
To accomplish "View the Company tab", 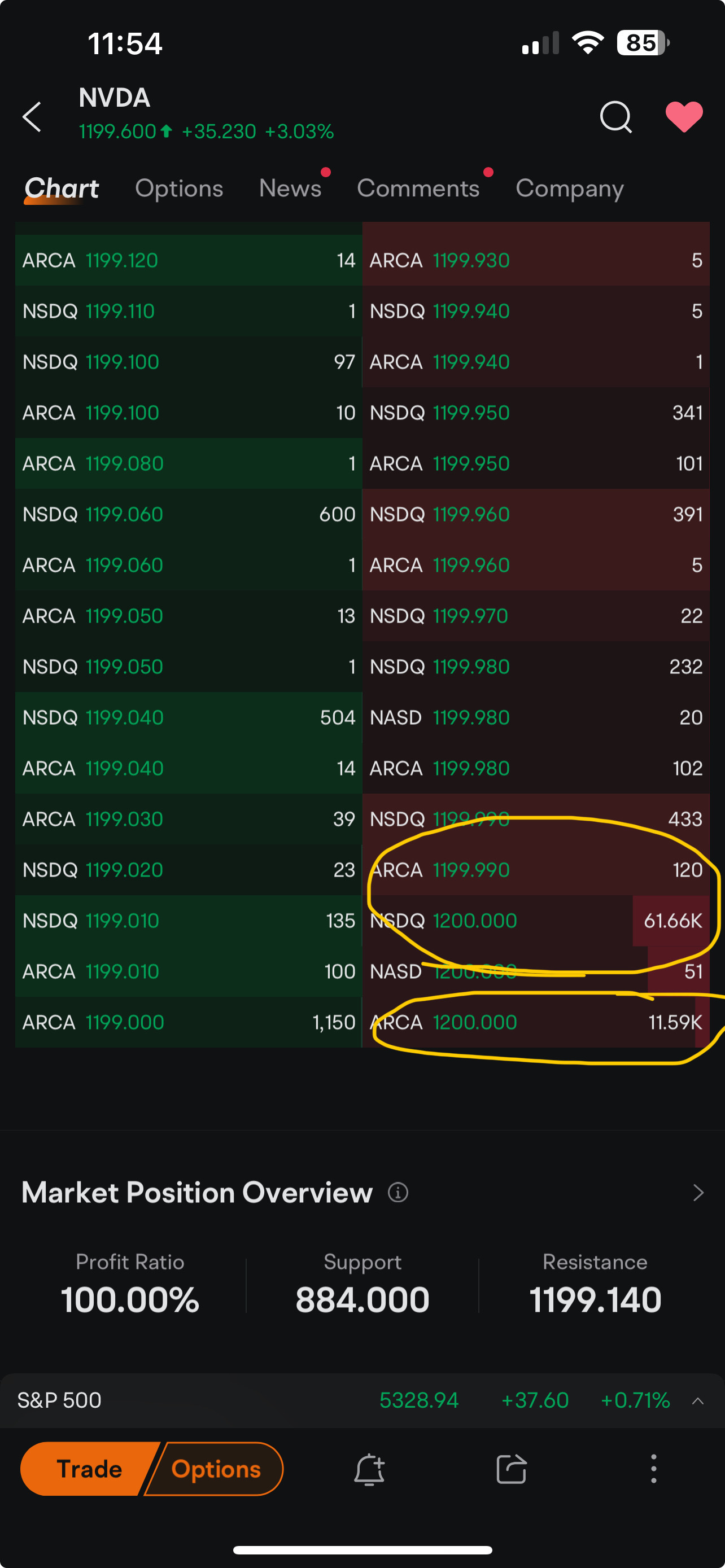I will point(569,189).
